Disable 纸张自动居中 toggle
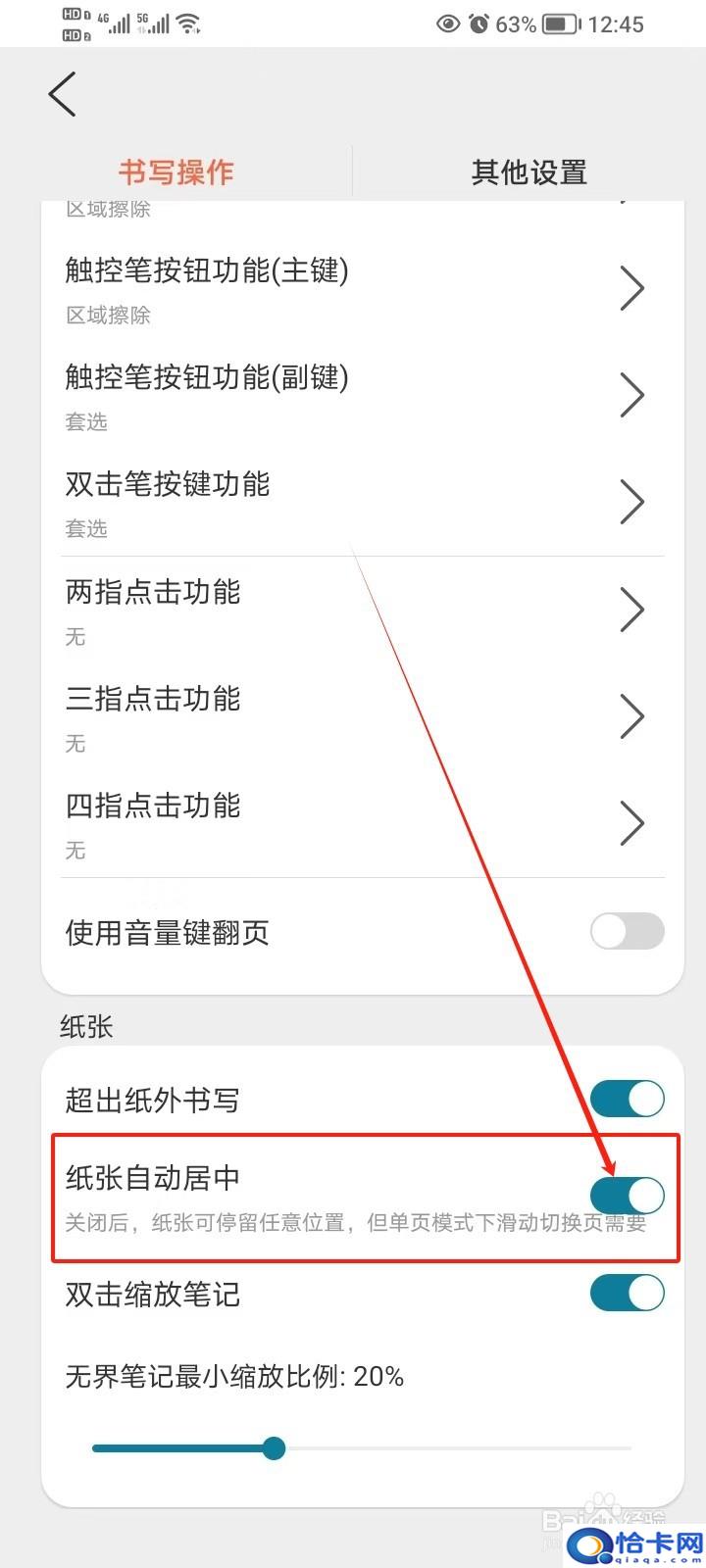Screen dimensions: 706x1568 [628, 1196]
